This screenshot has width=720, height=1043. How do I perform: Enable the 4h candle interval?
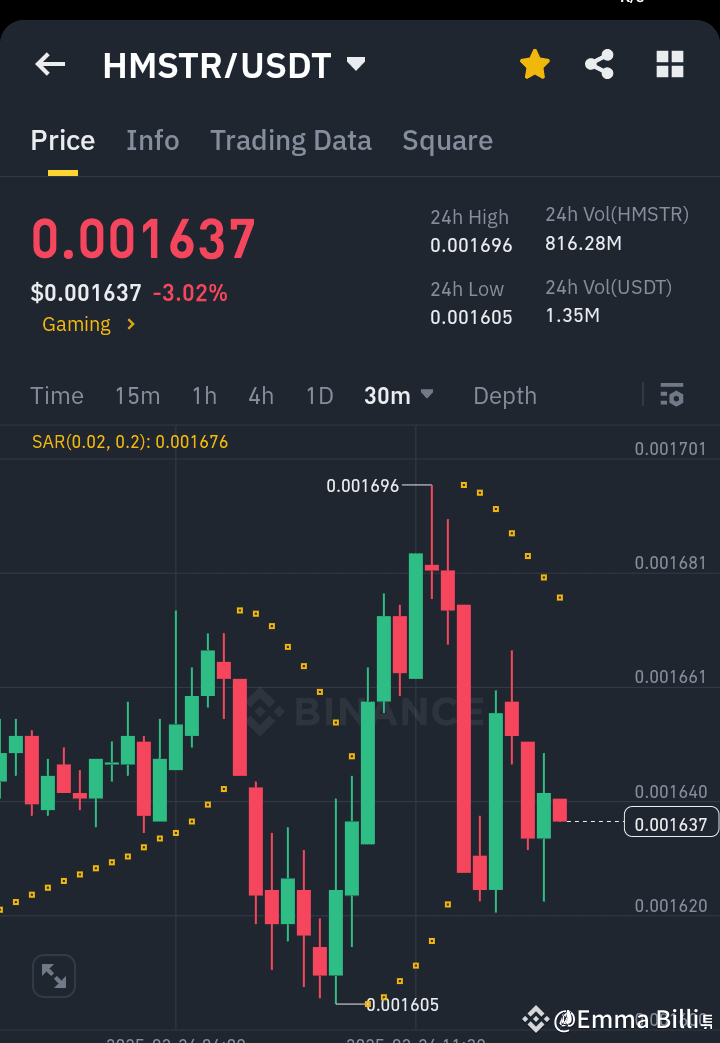pyautogui.click(x=260, y=395)
